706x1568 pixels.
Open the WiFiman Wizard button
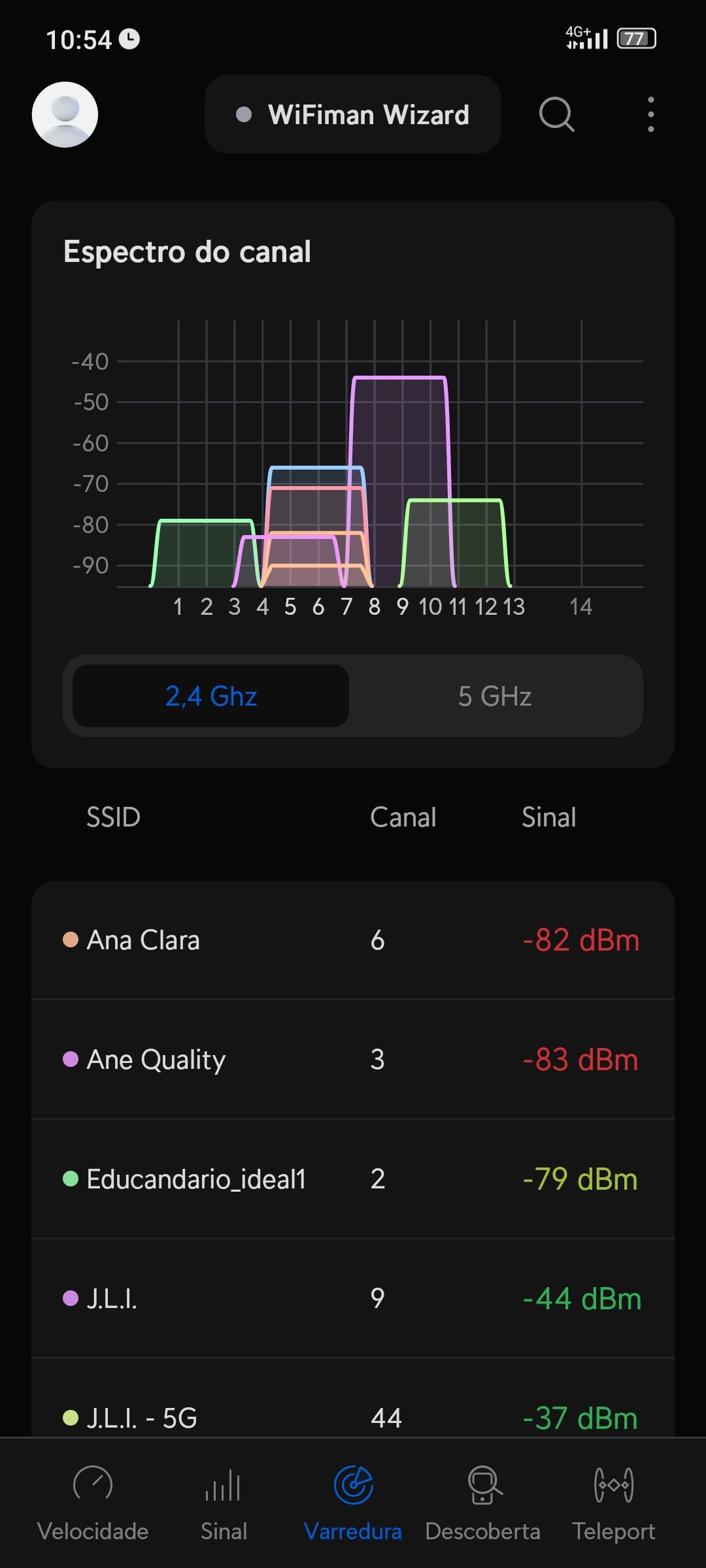(x=352, y=114)
